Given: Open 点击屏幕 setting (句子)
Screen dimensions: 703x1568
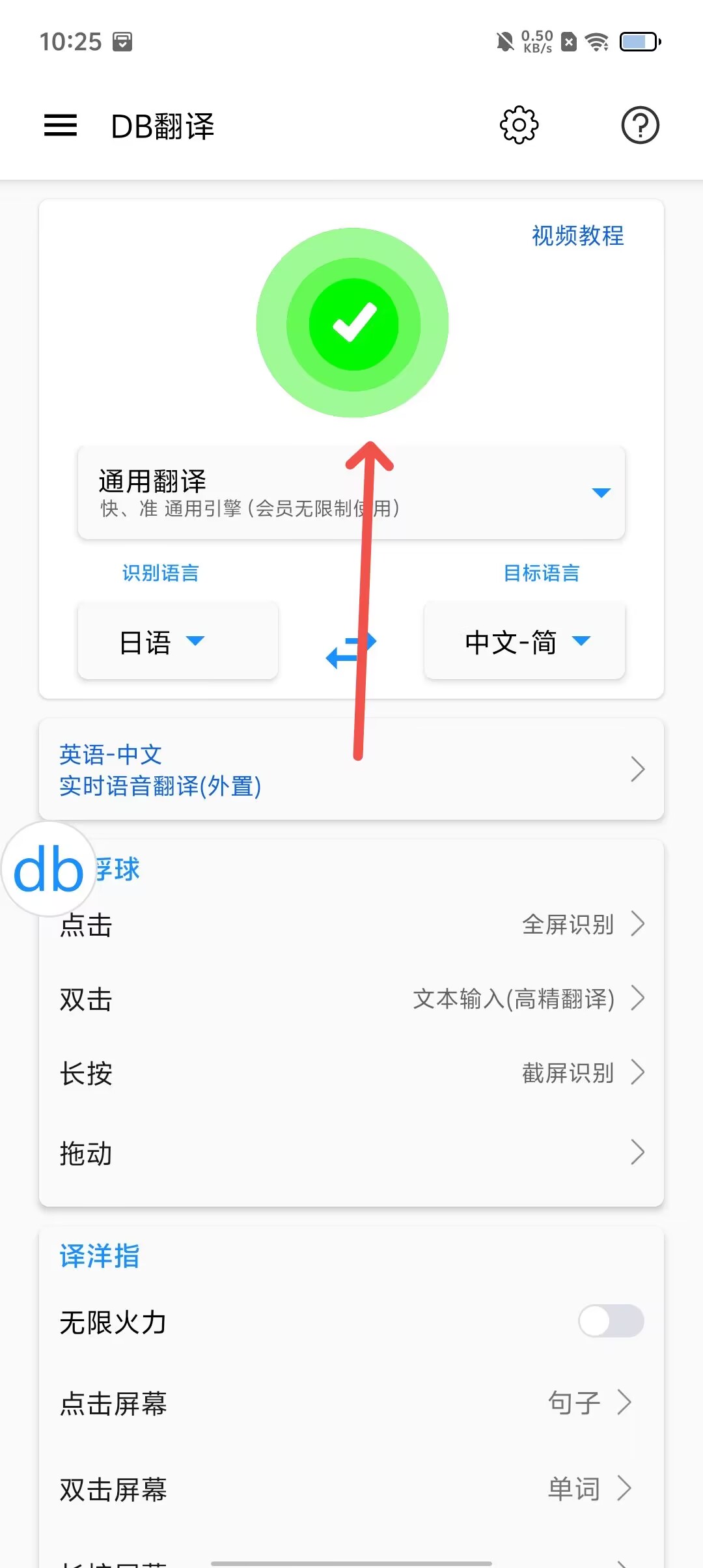Looking at the screenshot, I should (x=351, y=1403).
